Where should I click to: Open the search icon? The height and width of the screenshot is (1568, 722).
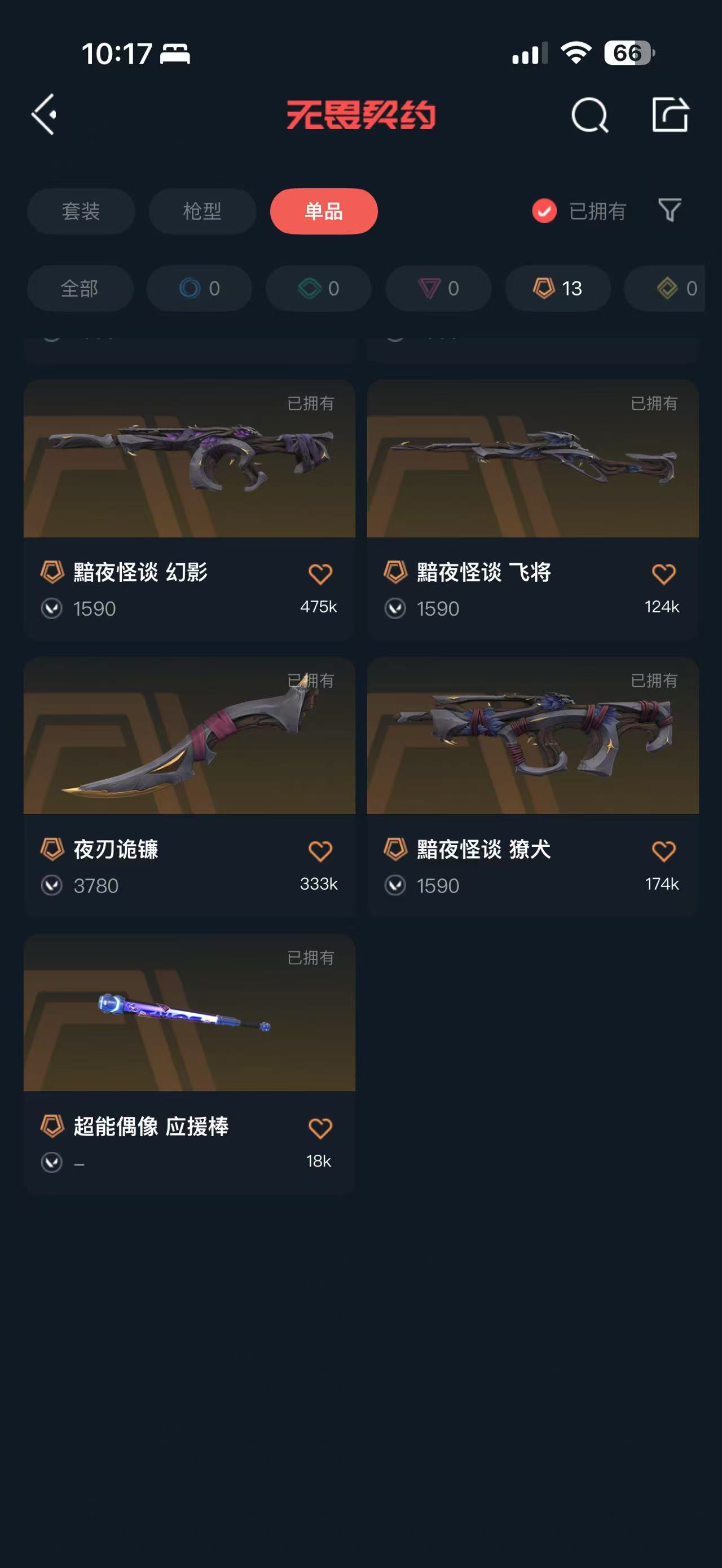589,115
